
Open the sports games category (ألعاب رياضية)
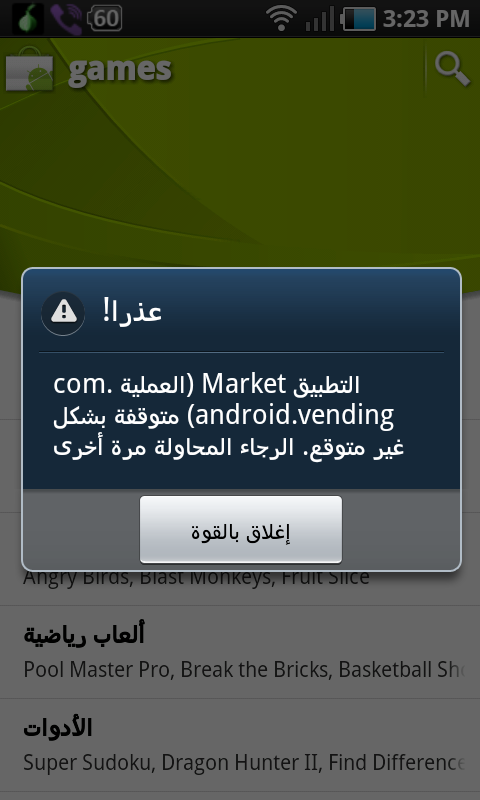coord(240,652)
